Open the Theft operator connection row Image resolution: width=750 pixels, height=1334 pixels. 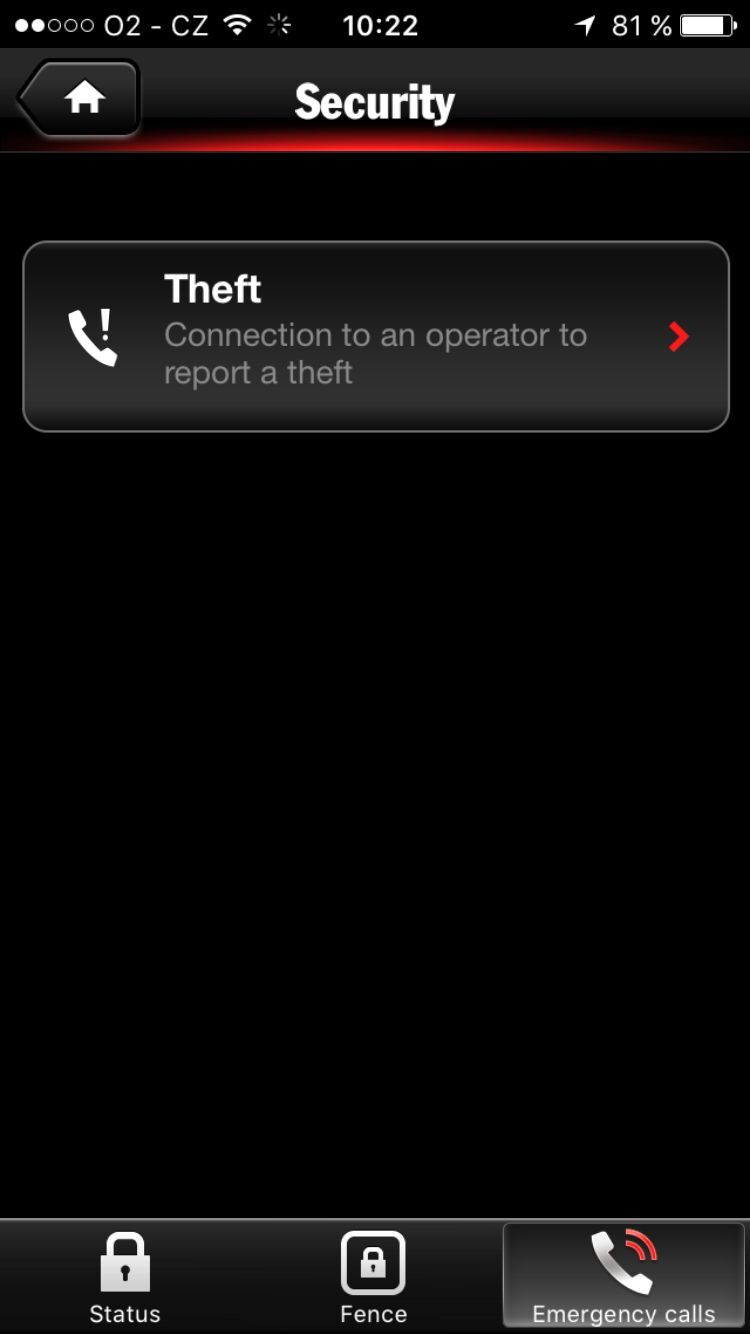click(x=375, y=336)
